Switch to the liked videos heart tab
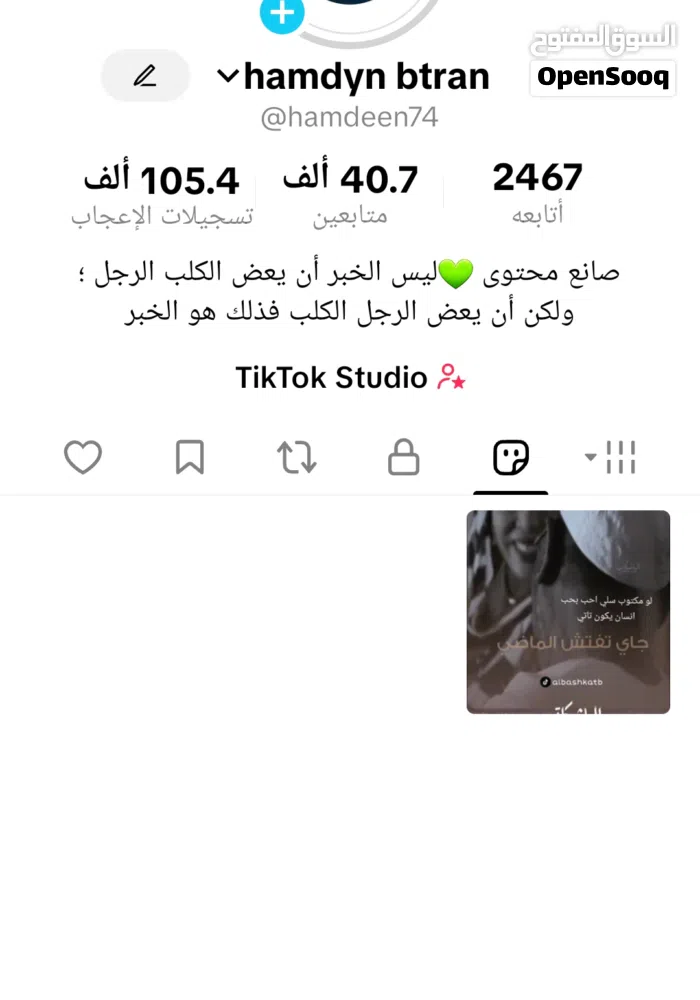Image resolution: width=700 pixels, height=1000 pixels. [x=83, y=458]
